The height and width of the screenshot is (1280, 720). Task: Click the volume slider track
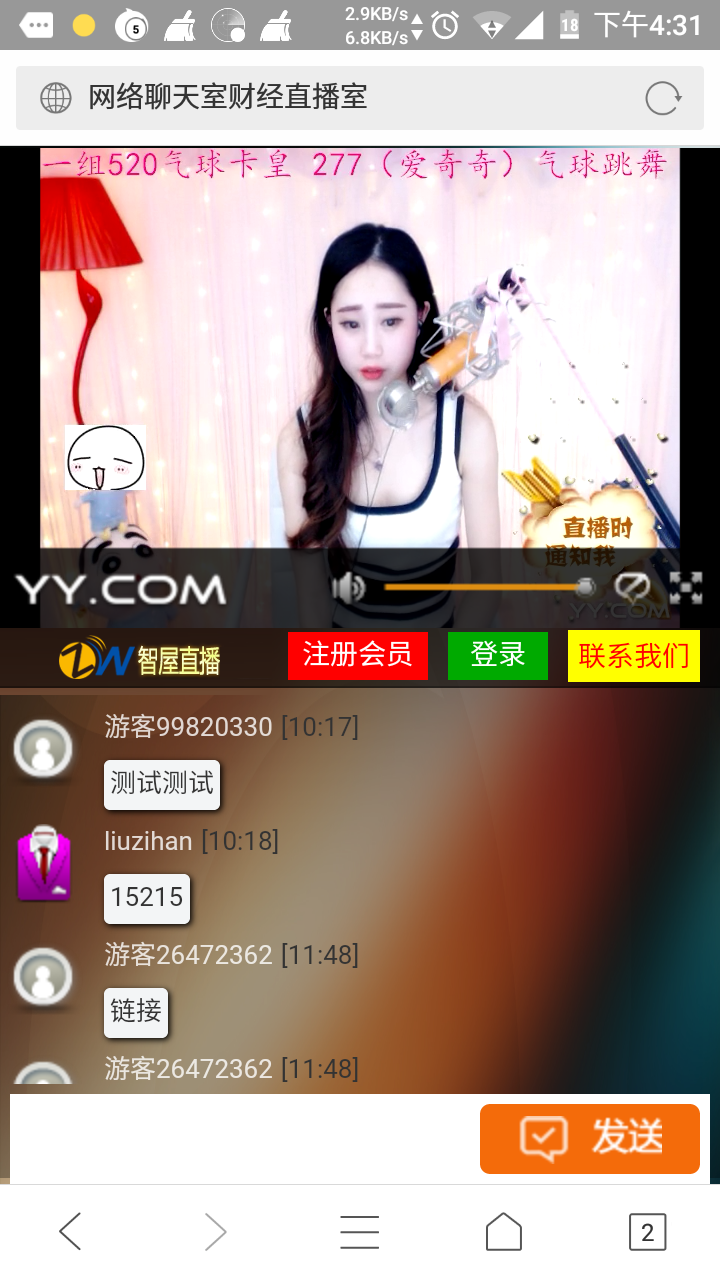(480, 588)
